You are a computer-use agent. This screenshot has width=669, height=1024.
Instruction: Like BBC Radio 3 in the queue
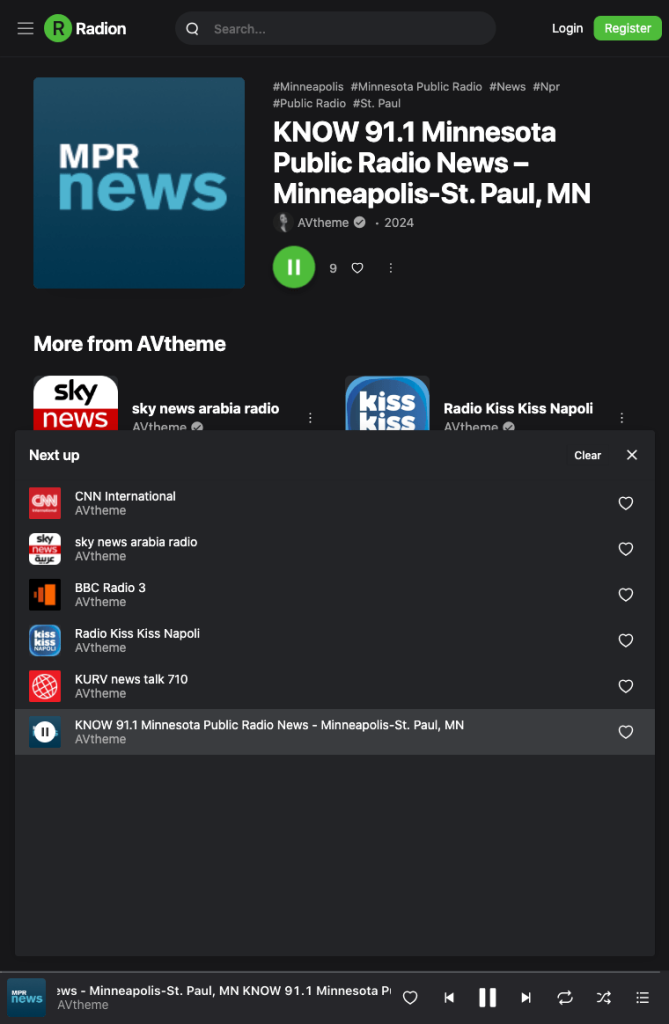(x=626, y=594)
